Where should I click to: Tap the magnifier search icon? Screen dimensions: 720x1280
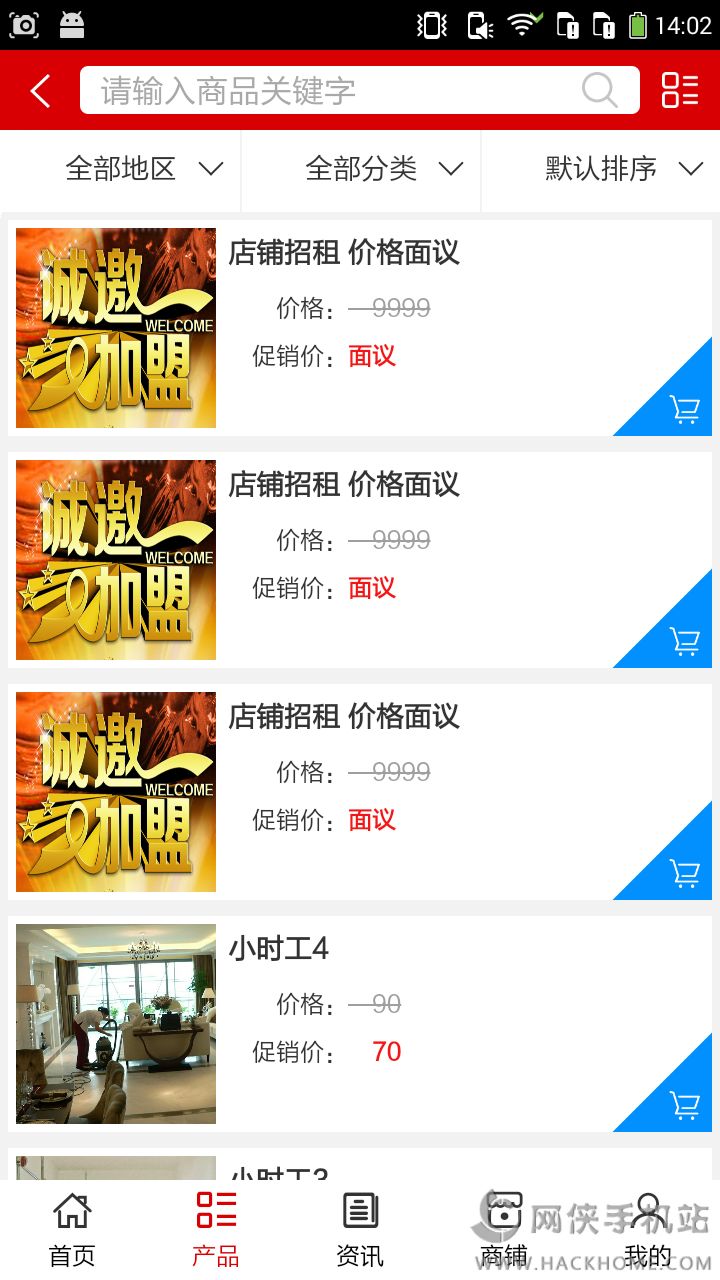coord(600,91)
